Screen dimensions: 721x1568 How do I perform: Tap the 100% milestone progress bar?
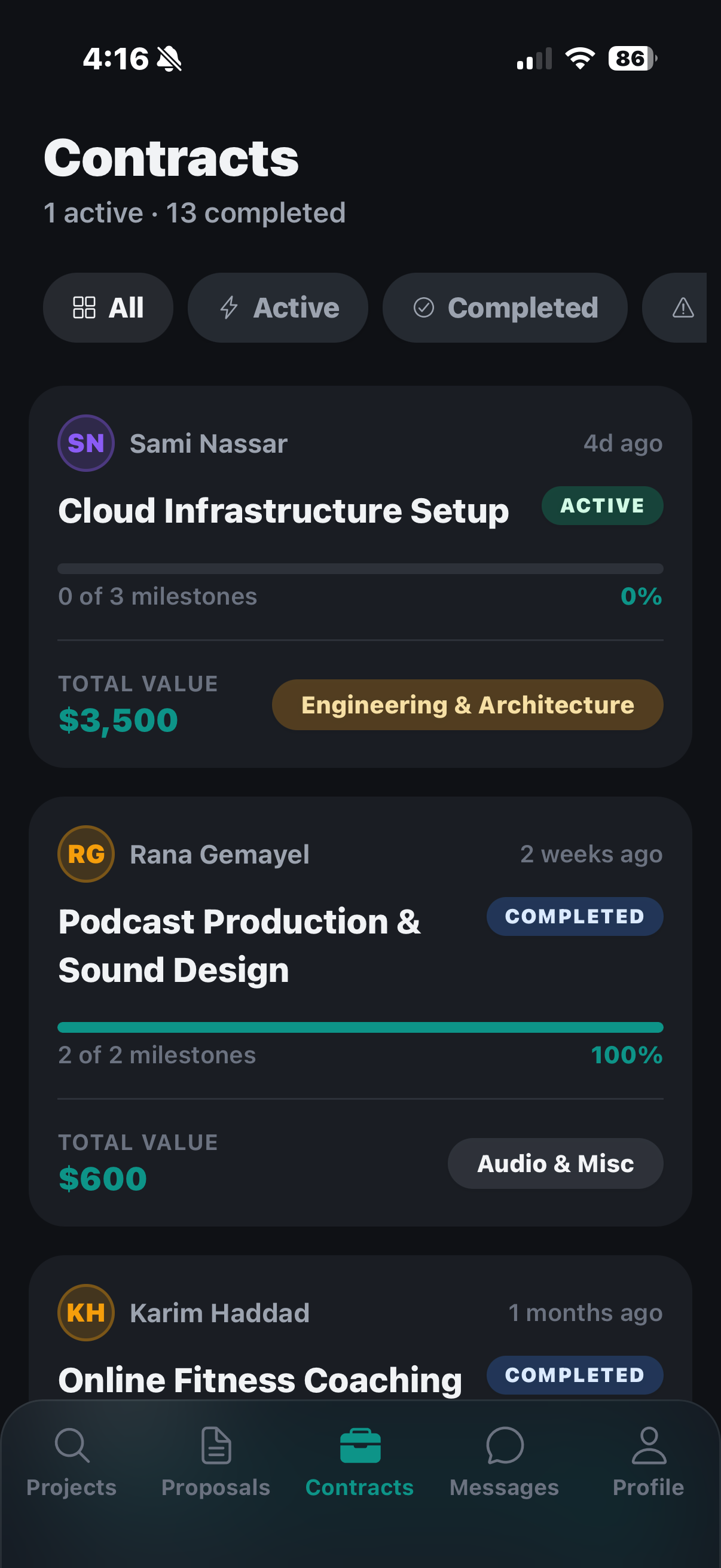click(360, 1026)
